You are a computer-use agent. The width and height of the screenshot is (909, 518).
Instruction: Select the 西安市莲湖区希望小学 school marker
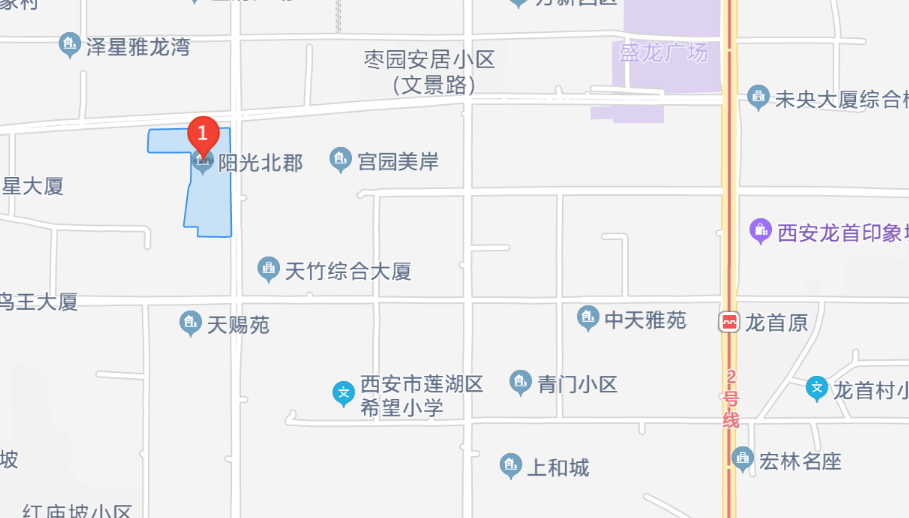click(x=343, y=394)
